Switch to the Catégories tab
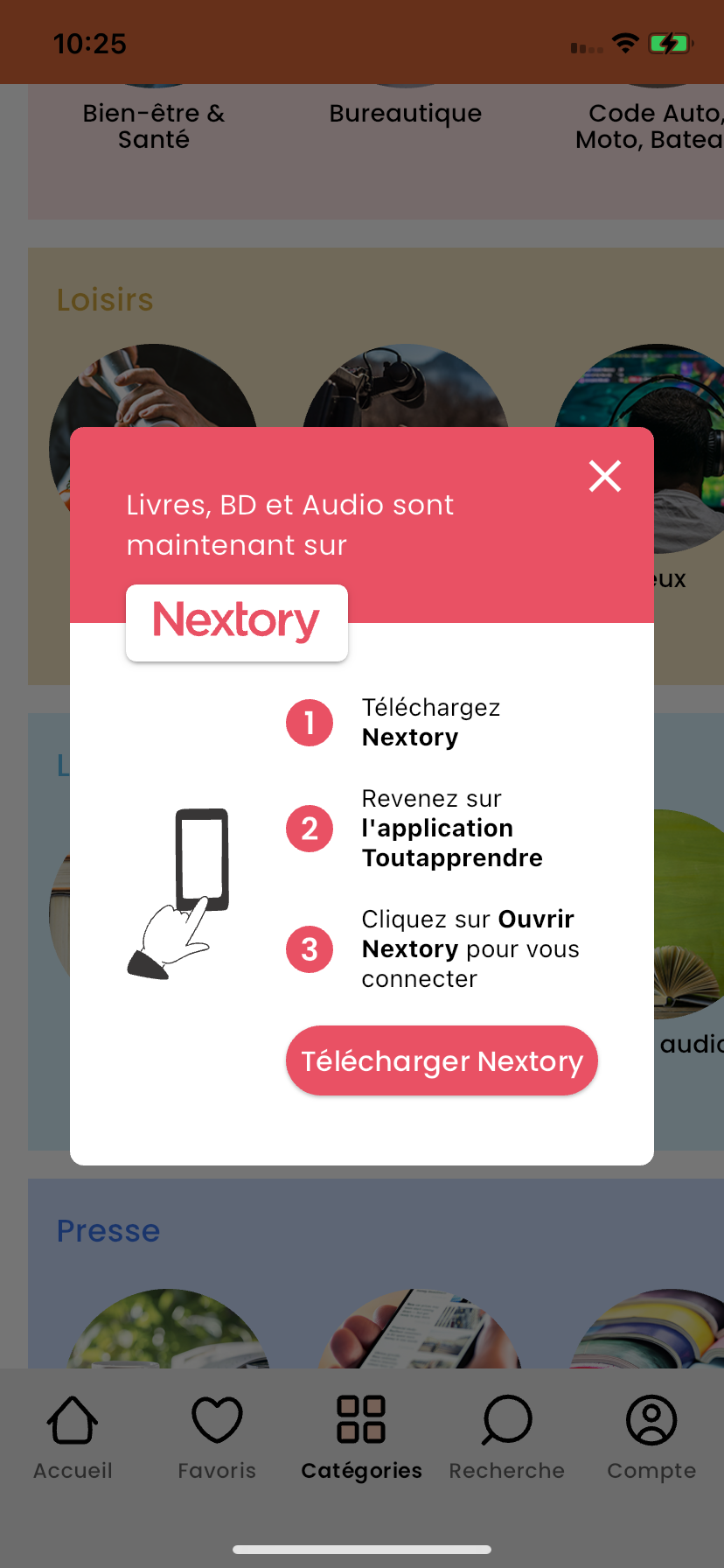 point(362,1435)
